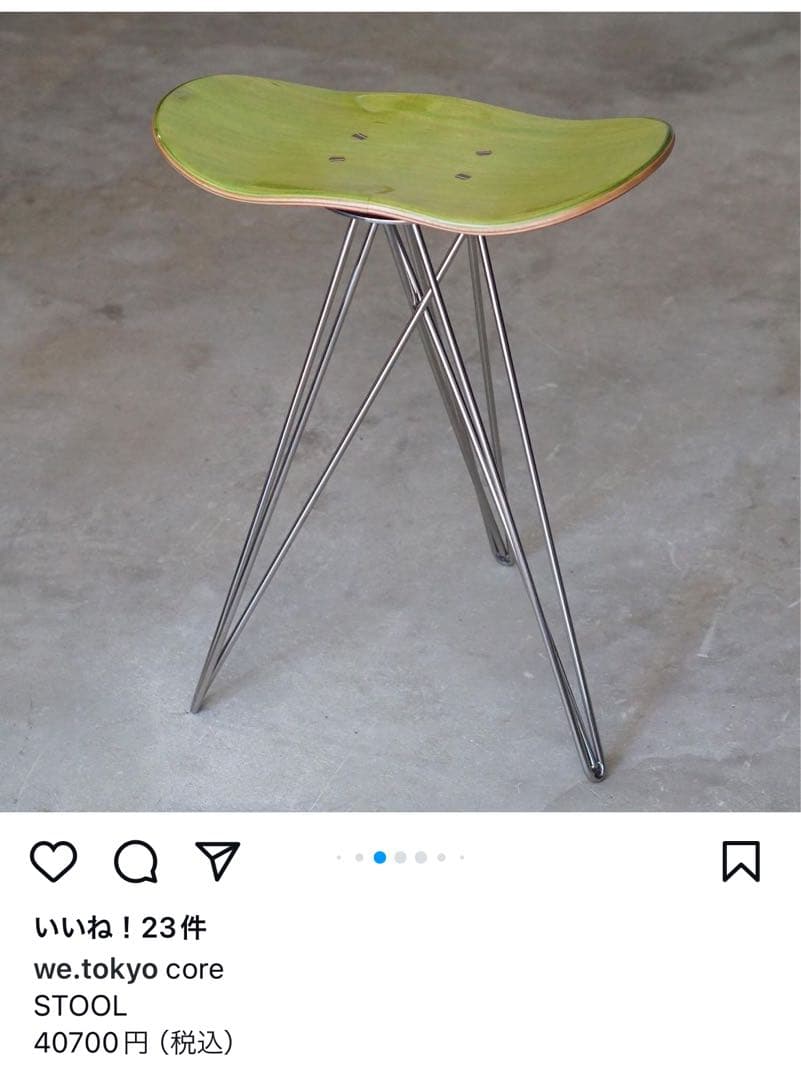The height and width of the screenshot is (1080, 801).
Task: Save the post with the bookmark icon
Action: [x=740, y=859]
